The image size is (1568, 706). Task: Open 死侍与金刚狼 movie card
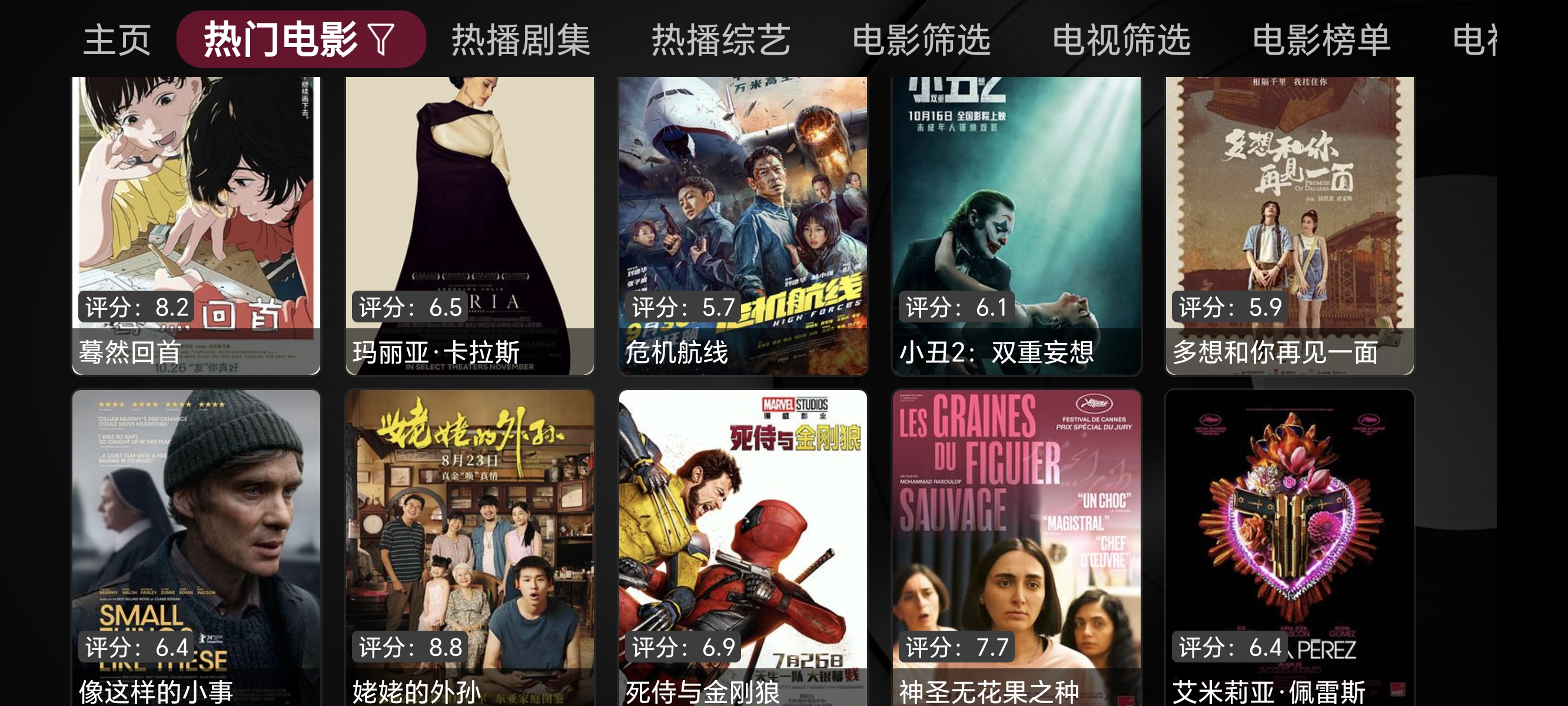tap(743, 548)
